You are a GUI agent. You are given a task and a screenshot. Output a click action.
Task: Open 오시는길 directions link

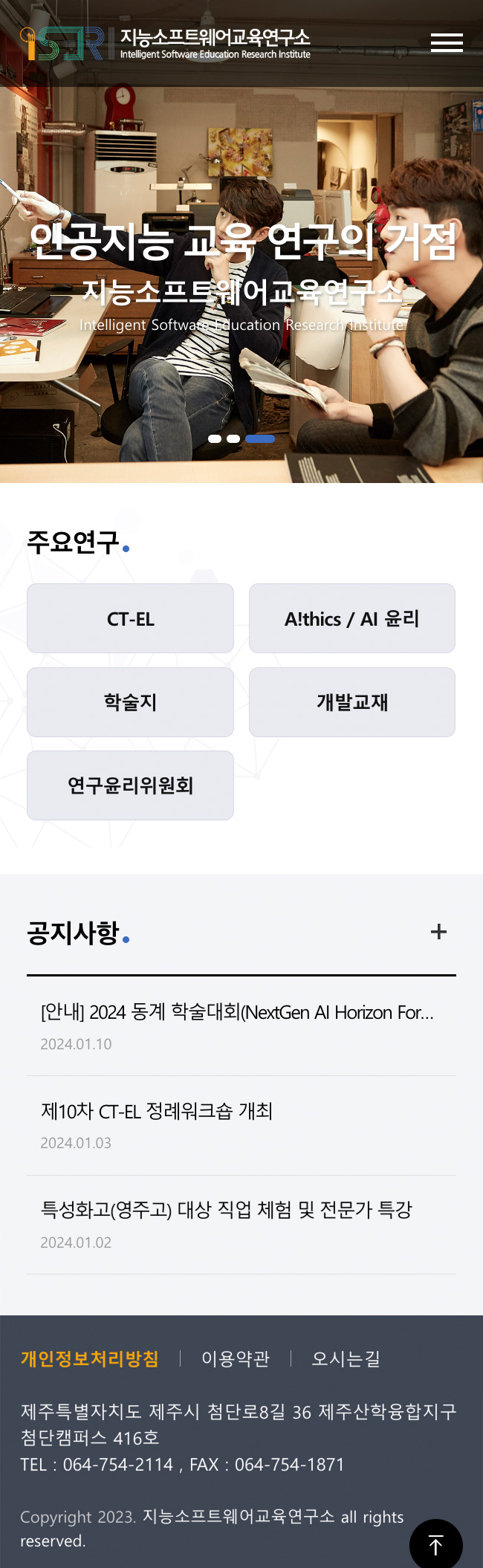346,1358
